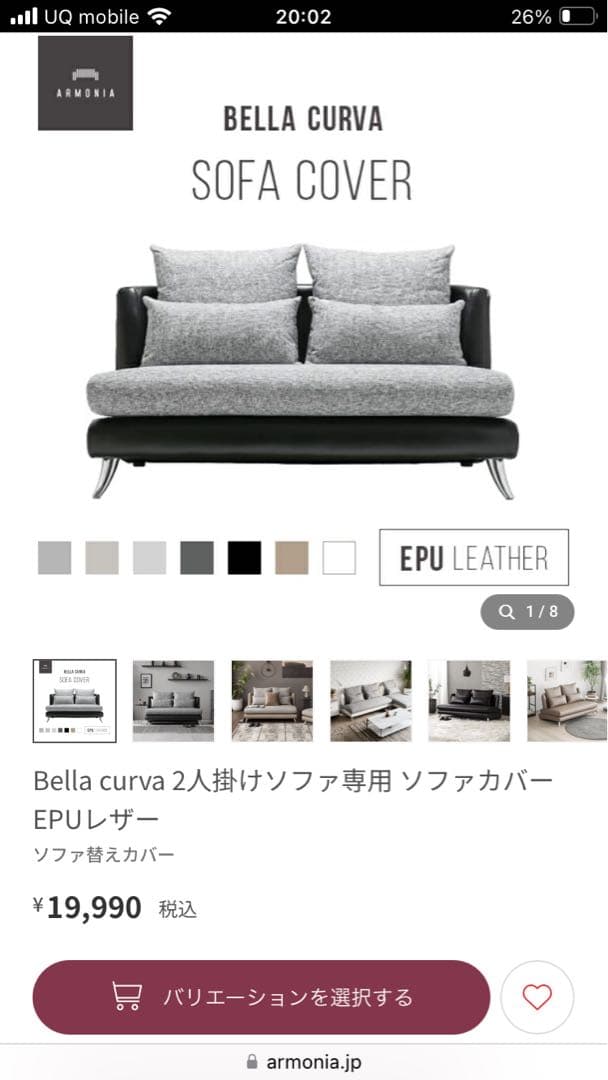Switch to the fifth thumbnail with the black sofa
Screen dimensions: 608x1080
[469, 700]
